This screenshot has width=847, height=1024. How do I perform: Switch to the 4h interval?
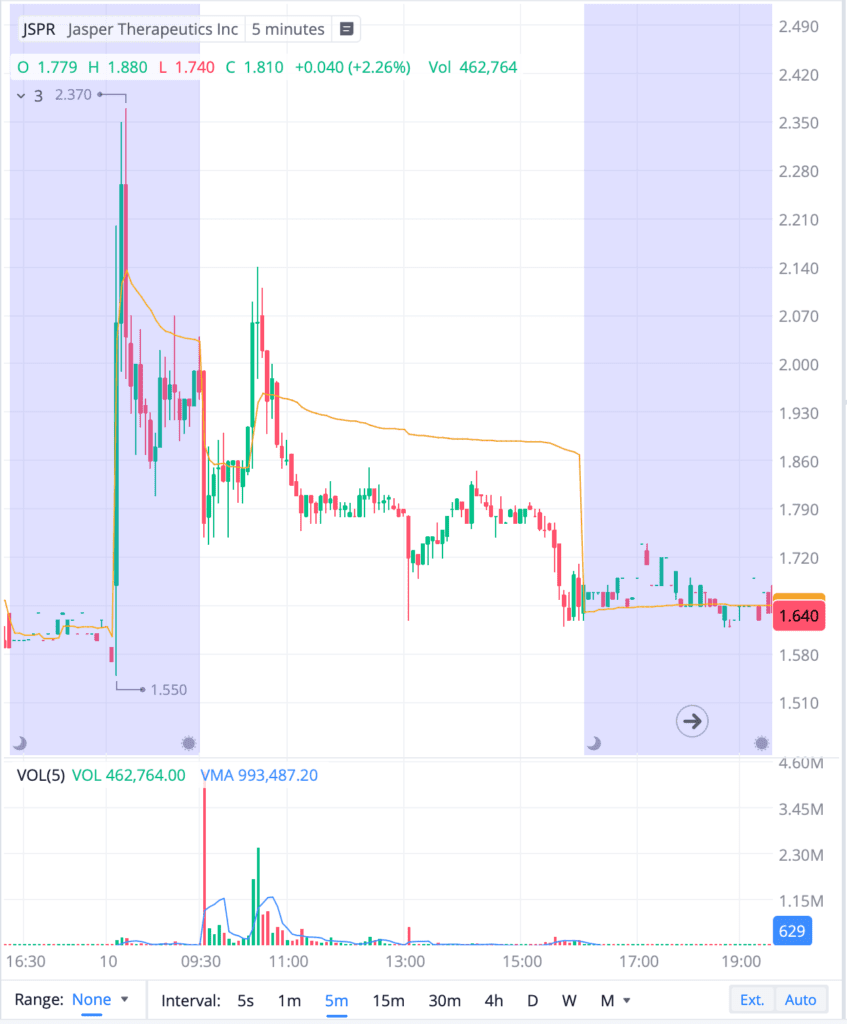(494, 1000)
